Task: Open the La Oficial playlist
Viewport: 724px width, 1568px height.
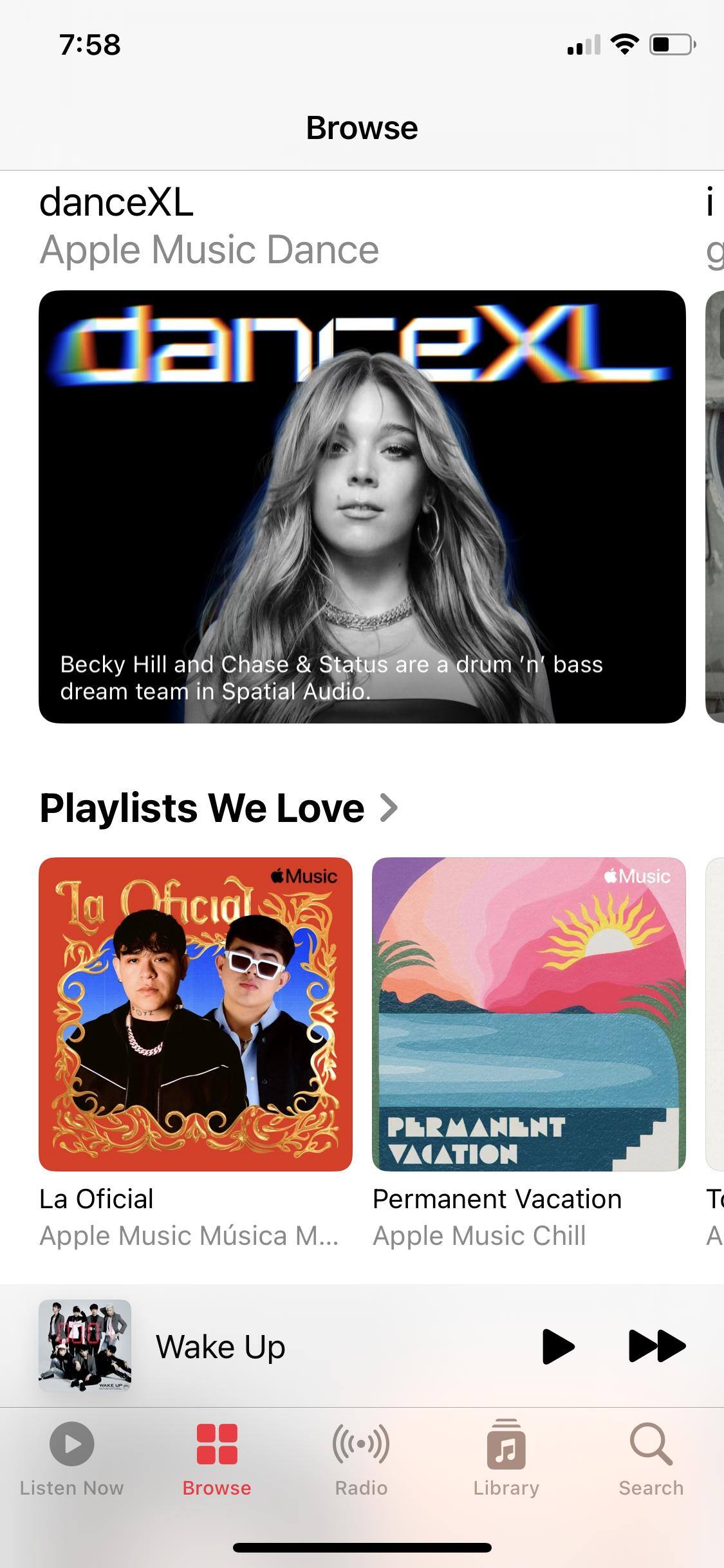Action: pos(196,1014)
